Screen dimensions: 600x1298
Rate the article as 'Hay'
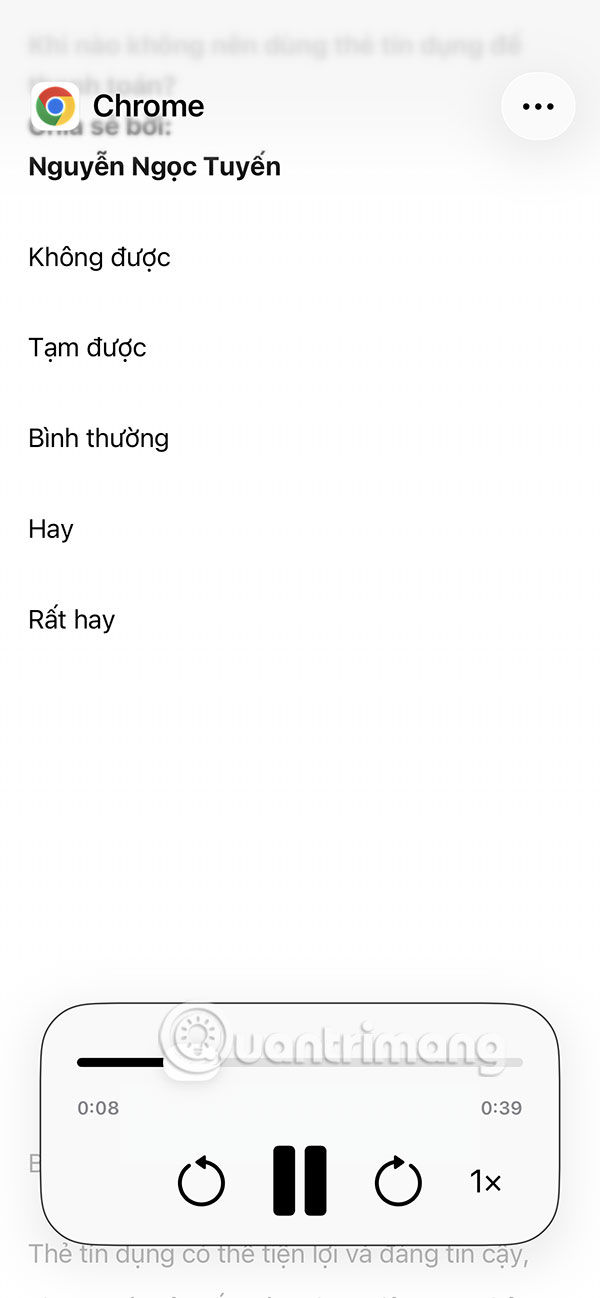[x=51, y=529]
